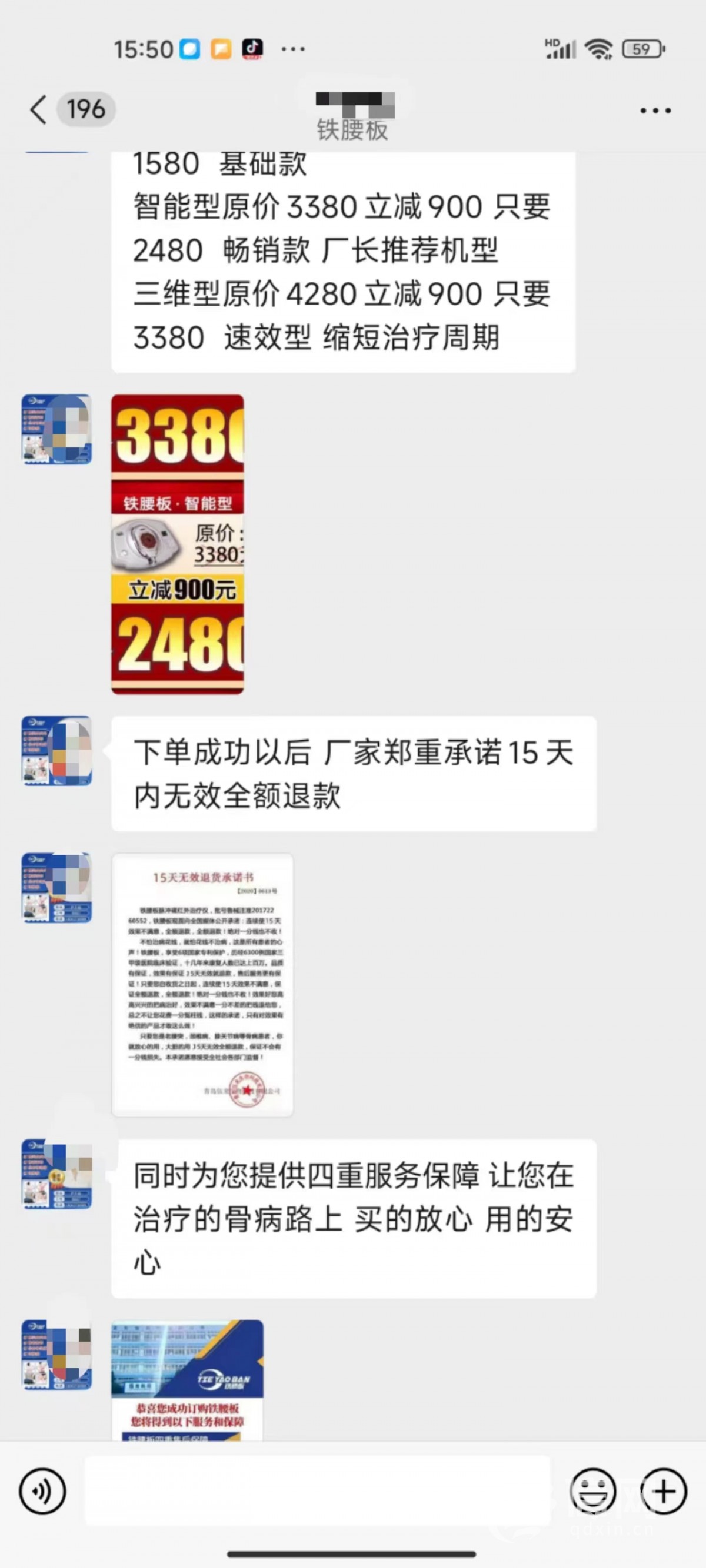Open the 3380 智能型 price image
Image resolution: width=706 pixels, height=1568 pixels.
point(177,544)
